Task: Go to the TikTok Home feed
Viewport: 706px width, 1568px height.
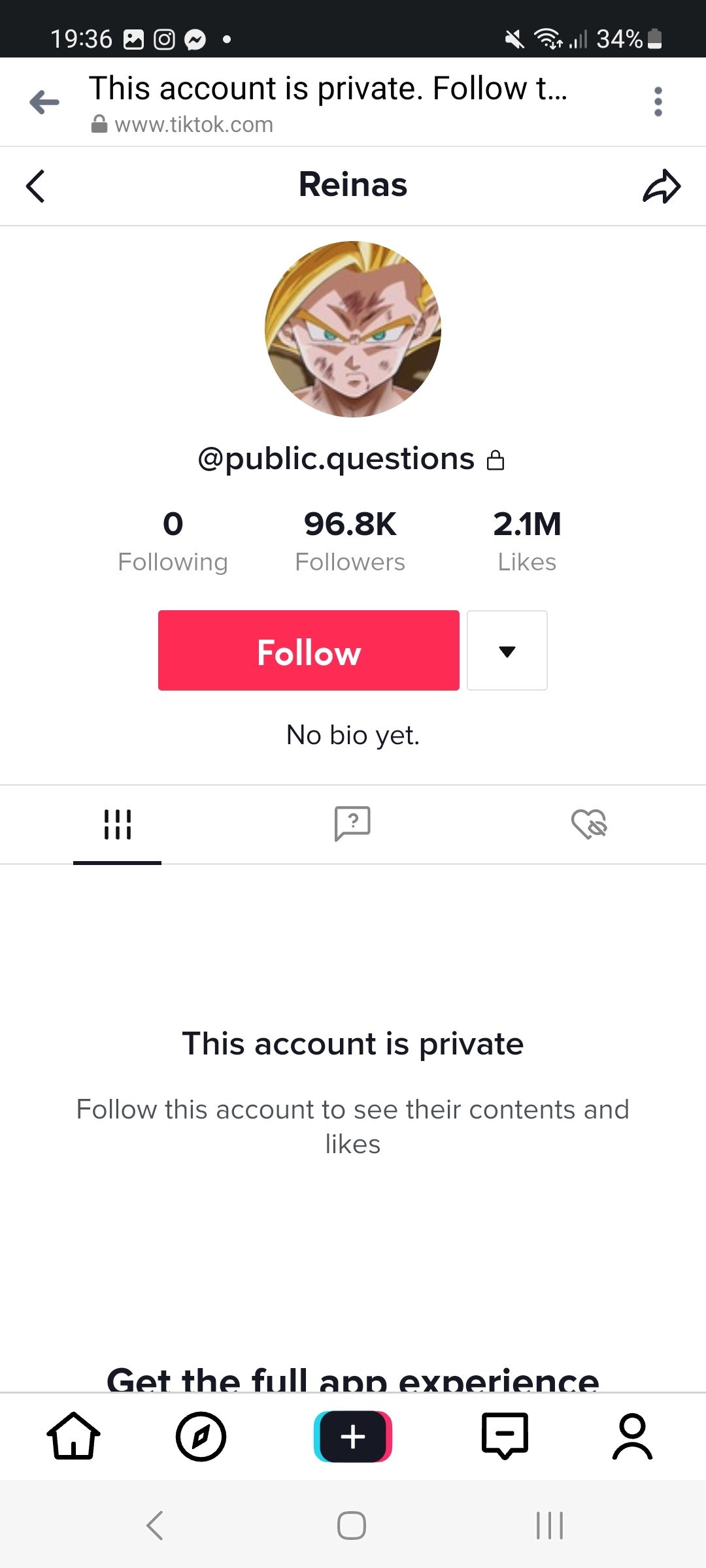Action: tap(73, 1436)
